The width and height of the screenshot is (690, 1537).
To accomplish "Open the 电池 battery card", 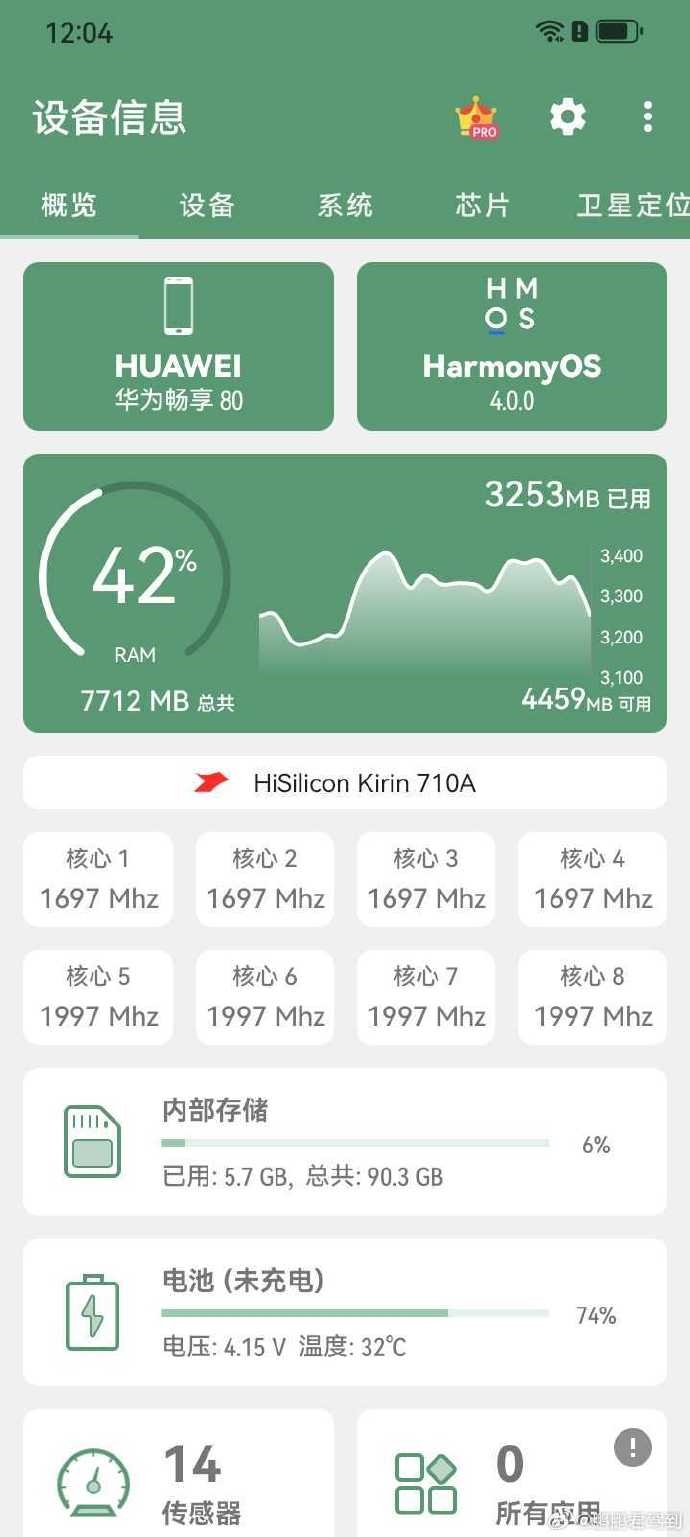I will click(x=345, y=1312).
